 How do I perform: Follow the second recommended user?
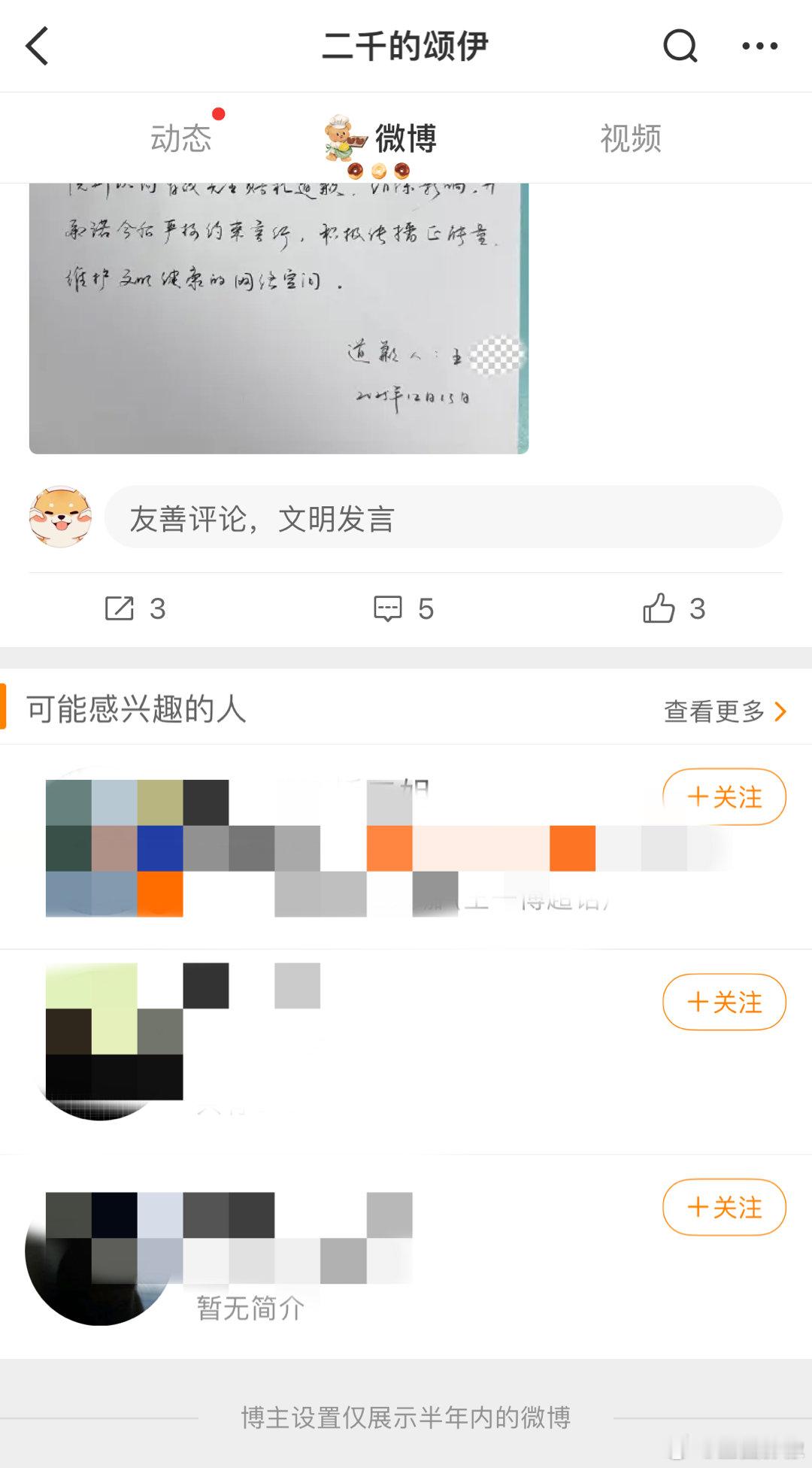pyautogui.click(x=723, y=1002)
